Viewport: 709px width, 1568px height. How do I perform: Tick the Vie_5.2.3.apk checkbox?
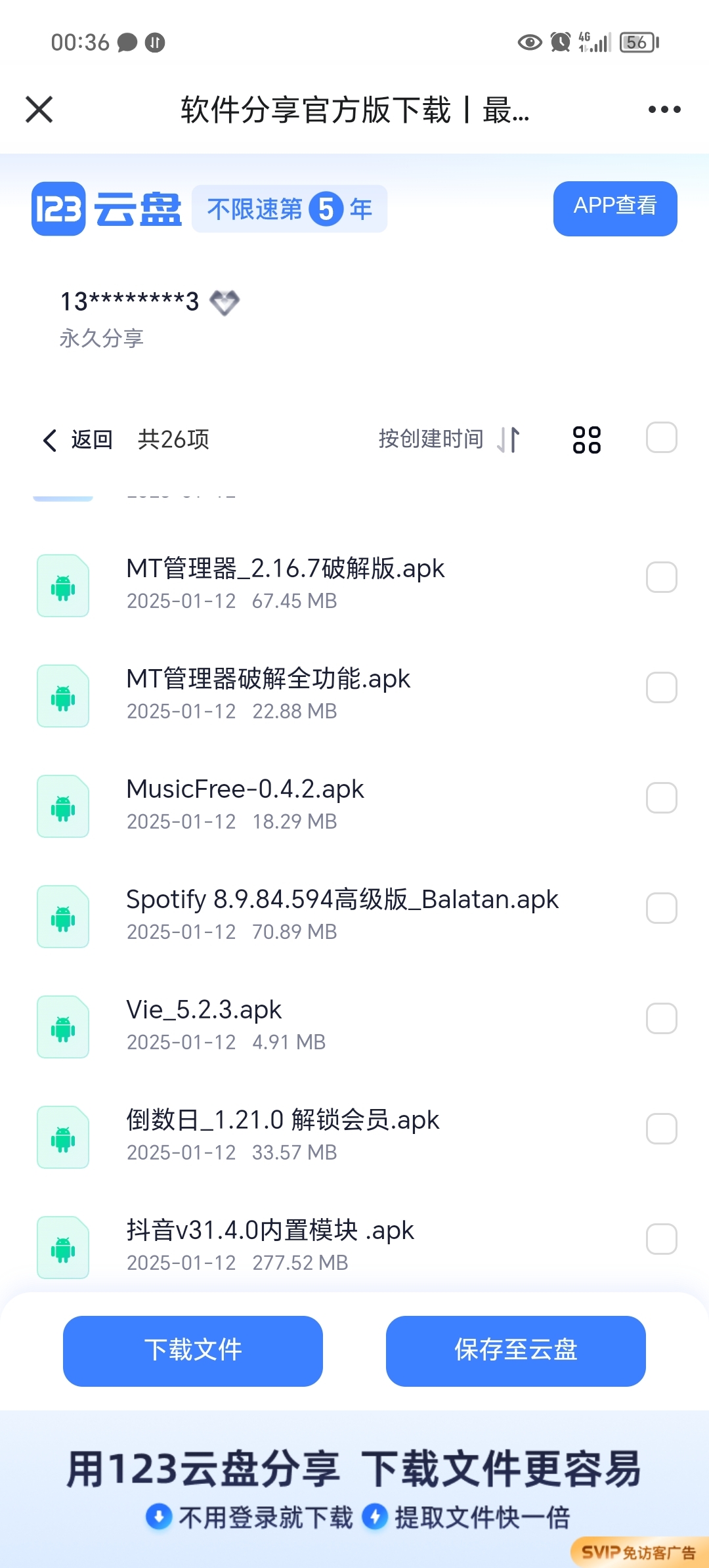coord(661,1018)
